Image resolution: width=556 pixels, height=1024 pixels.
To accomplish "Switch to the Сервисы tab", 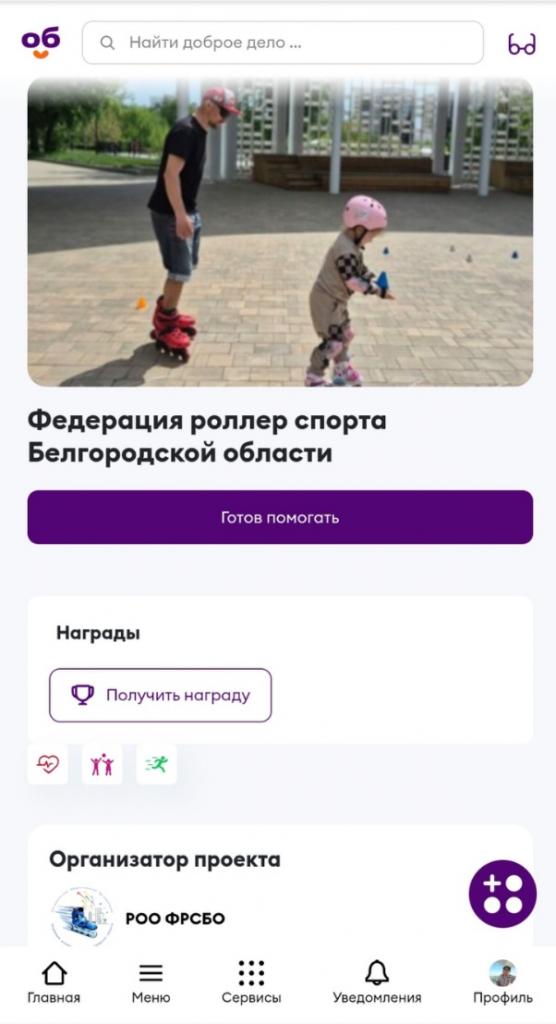I will pos(251,982).
